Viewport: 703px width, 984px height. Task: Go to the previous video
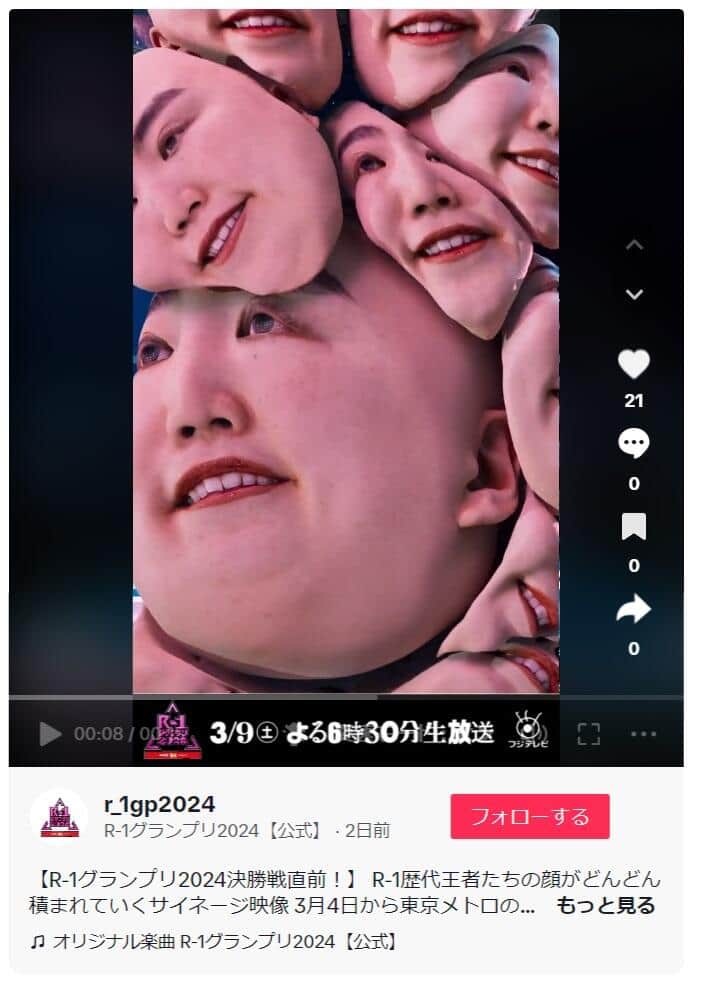coord(634,245)
